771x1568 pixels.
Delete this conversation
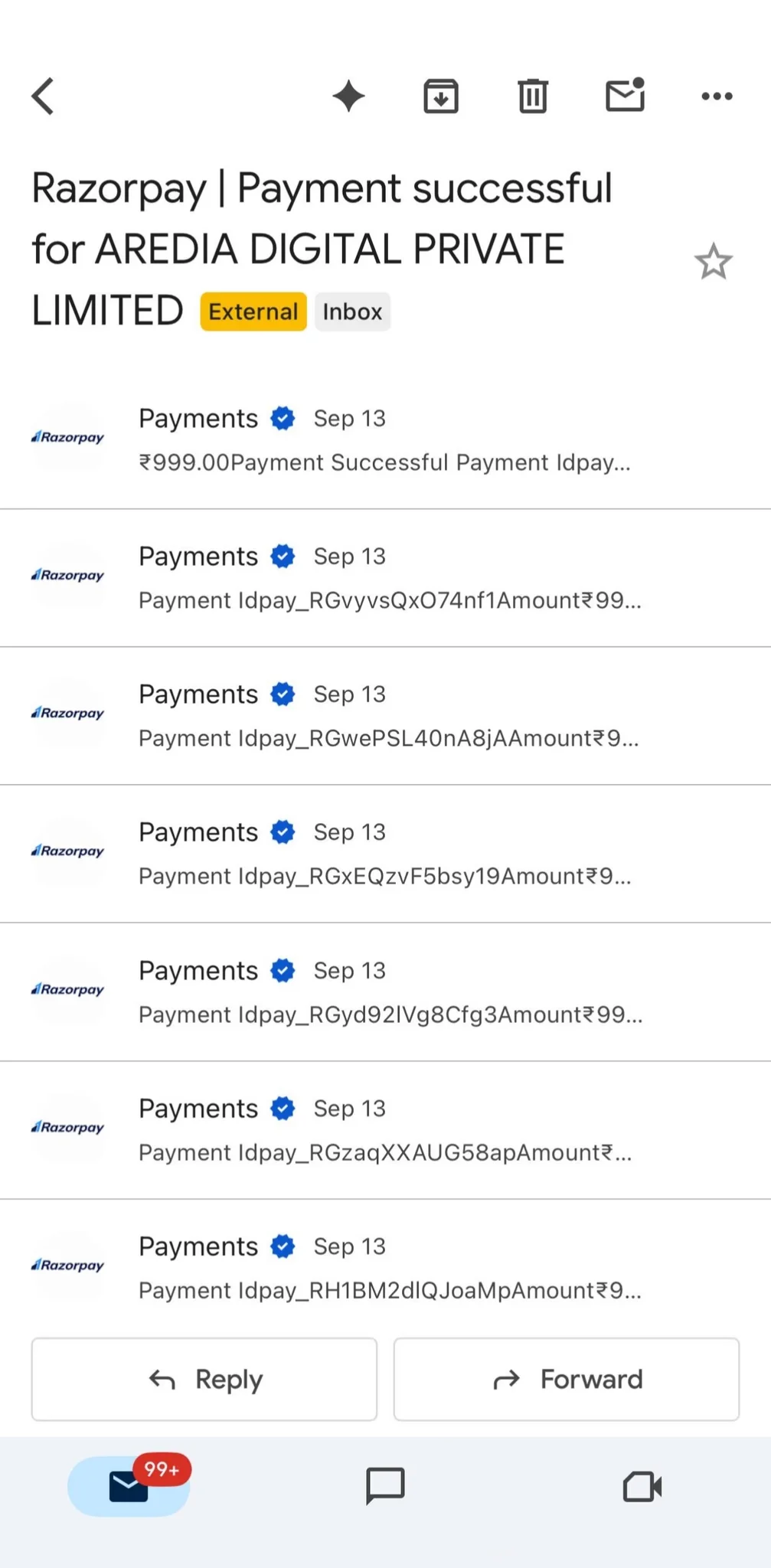[x=533, y=96]
